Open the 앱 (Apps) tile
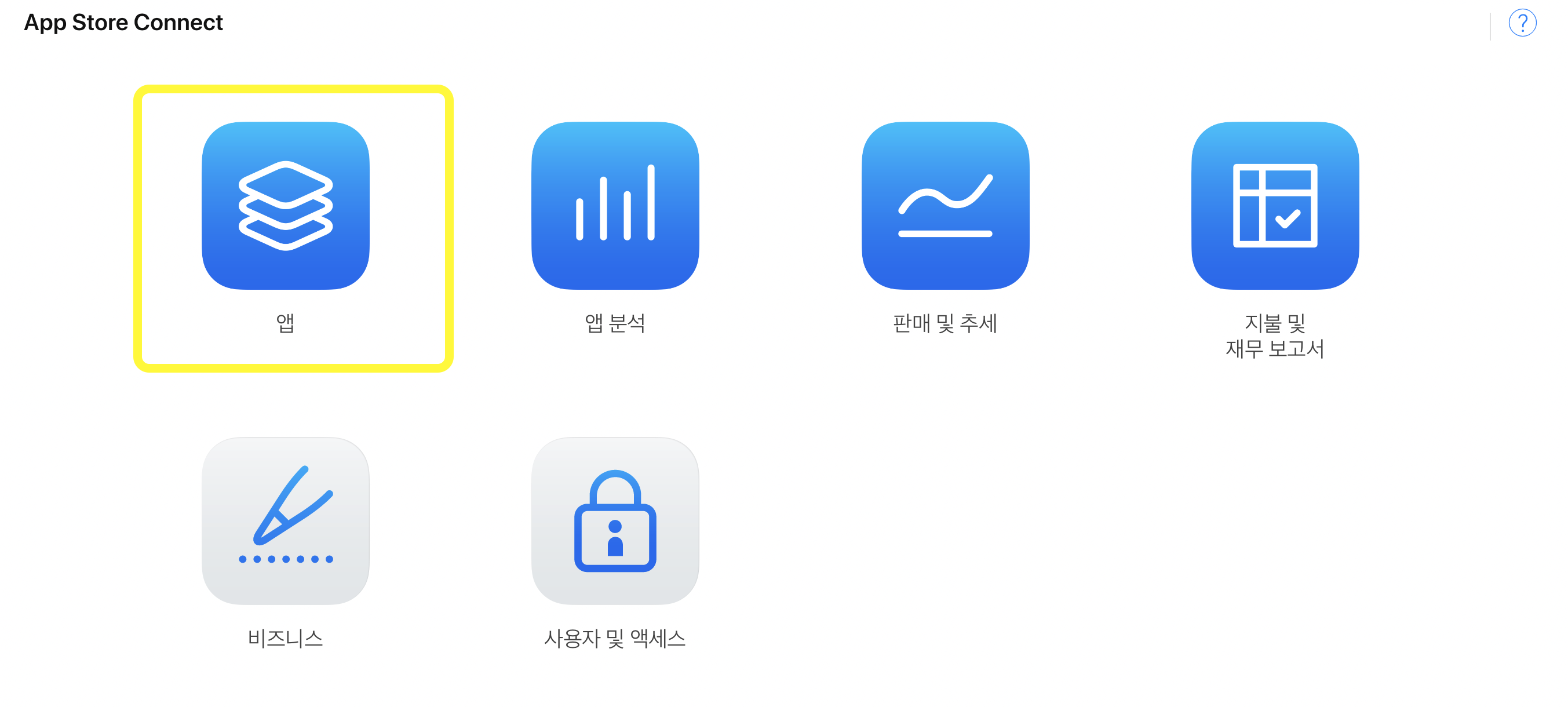 pyautogui.click(x=286, y=206)
